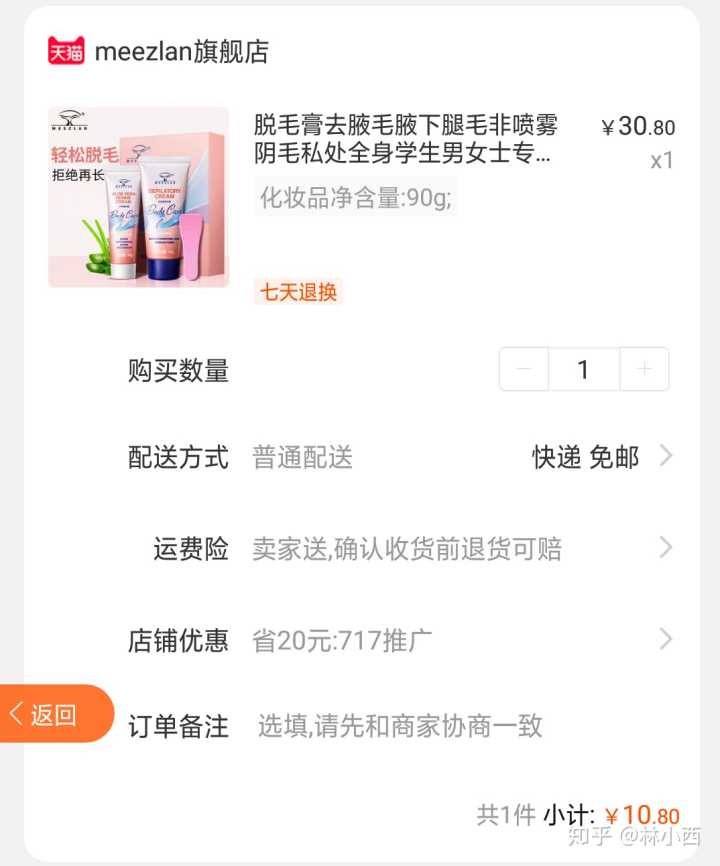Edit the purchase quantity field
This screenshot has height=866, width=720.
[583, 370]
